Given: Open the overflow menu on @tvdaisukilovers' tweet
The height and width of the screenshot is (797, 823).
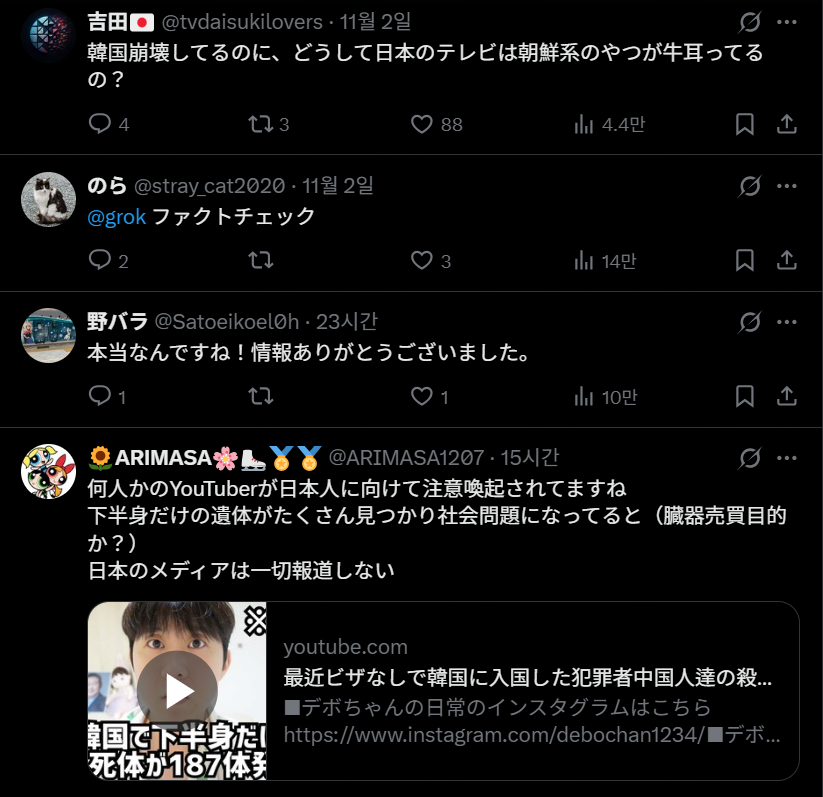Looking at the screenshot, I should (x=787, y=22).
